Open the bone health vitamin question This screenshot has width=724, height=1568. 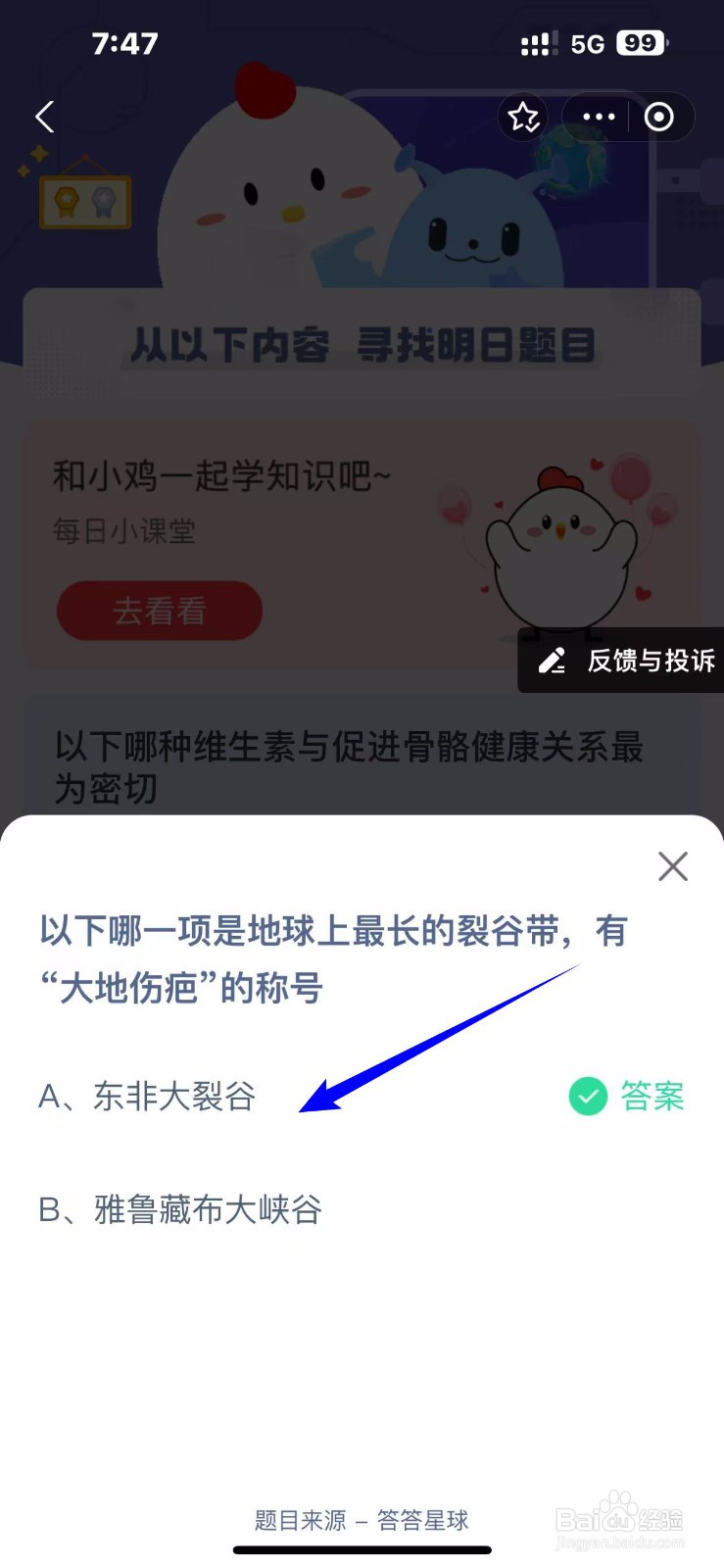[349, 767]
